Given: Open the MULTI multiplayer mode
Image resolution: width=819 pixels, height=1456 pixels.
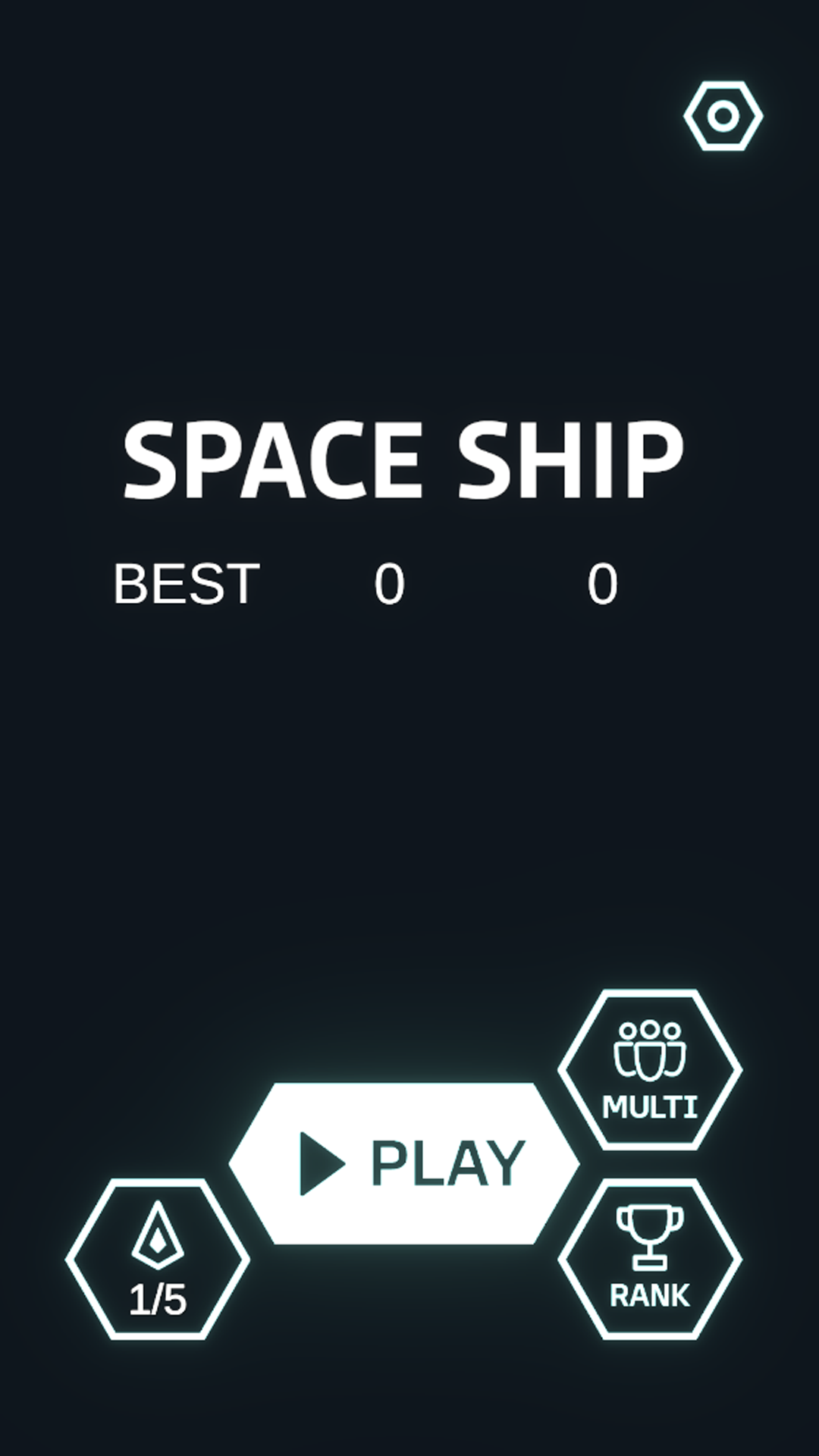Looking at the screenshot, I should coord(650,1070).
